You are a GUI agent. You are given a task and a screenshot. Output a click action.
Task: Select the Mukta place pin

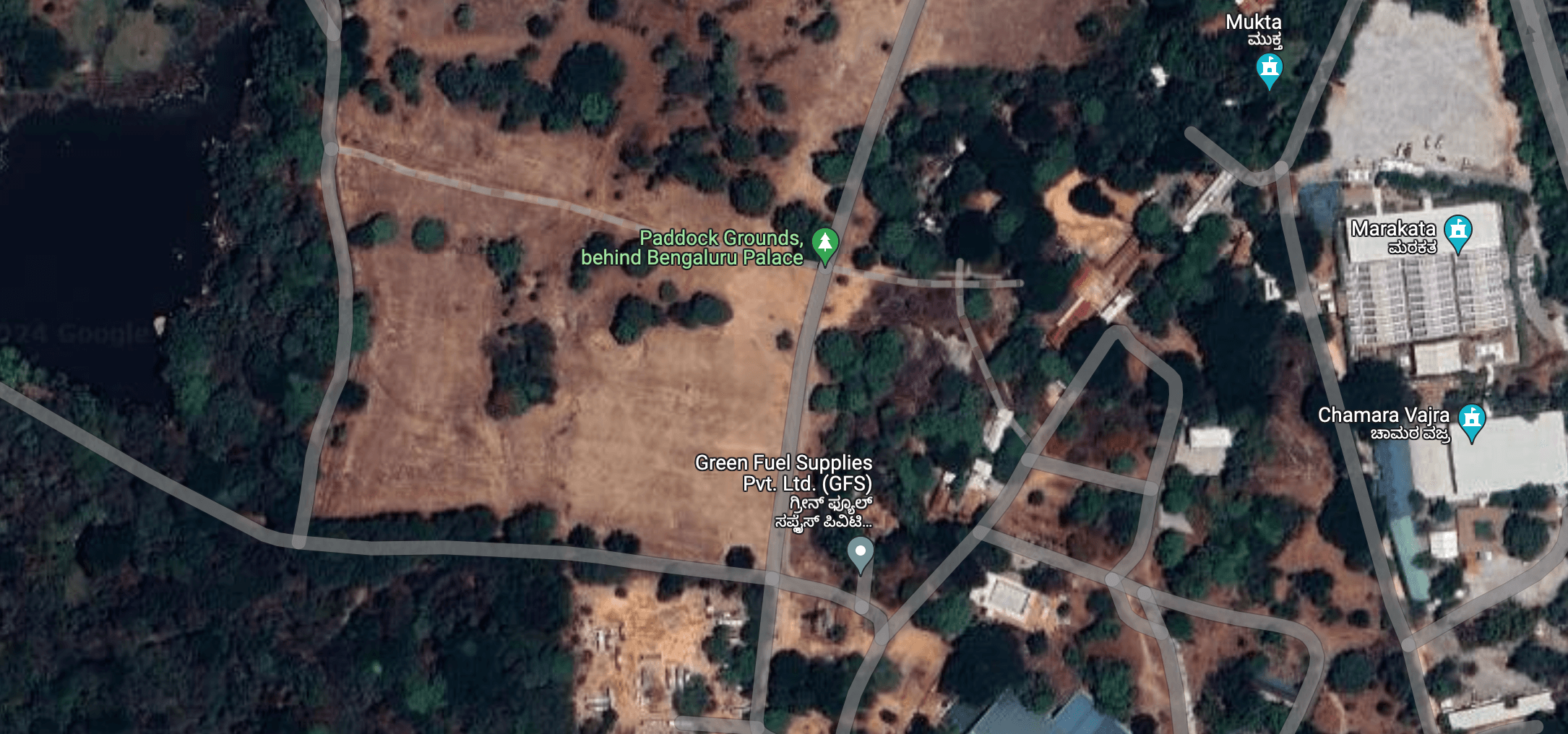tap(1269, 69)
